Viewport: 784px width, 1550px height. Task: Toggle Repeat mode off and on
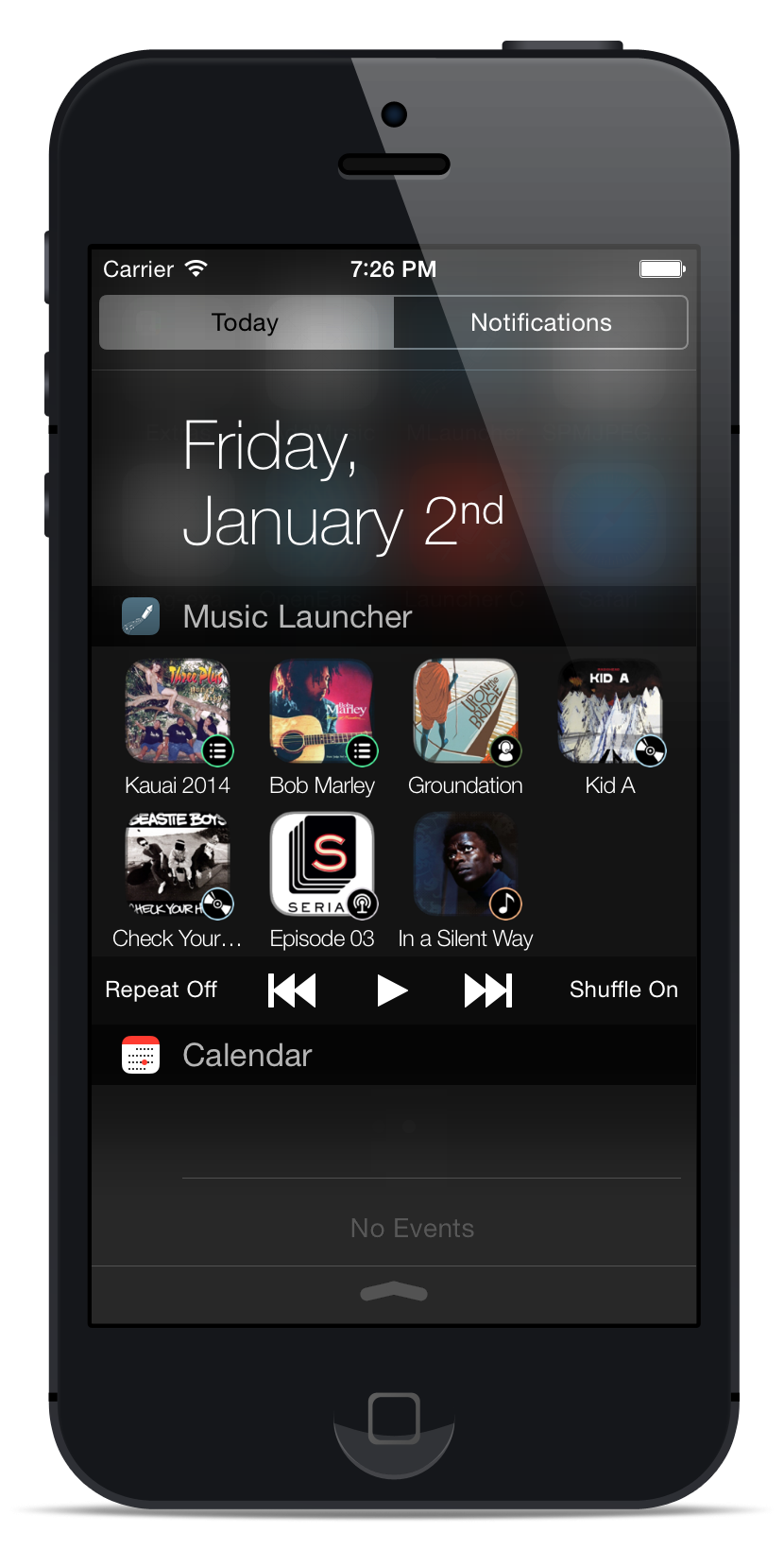[161, 990]
